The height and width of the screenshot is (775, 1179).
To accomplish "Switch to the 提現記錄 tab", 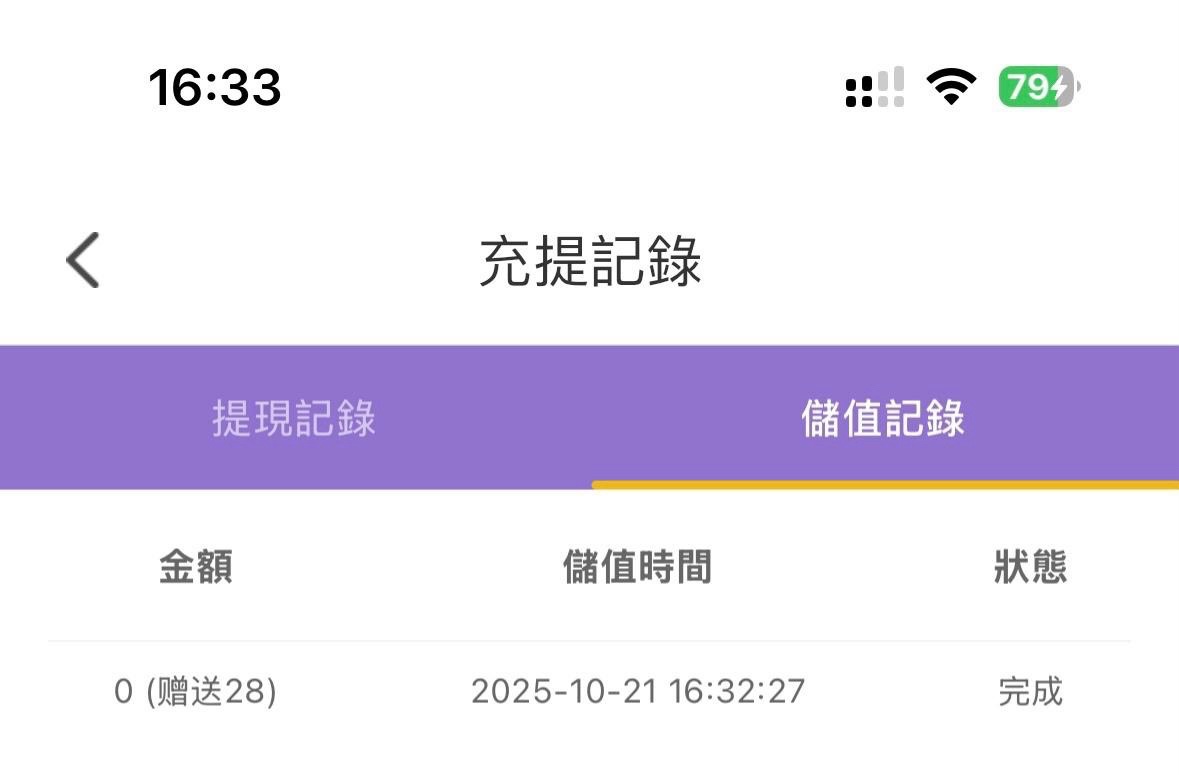I will (x=294, y=418).
